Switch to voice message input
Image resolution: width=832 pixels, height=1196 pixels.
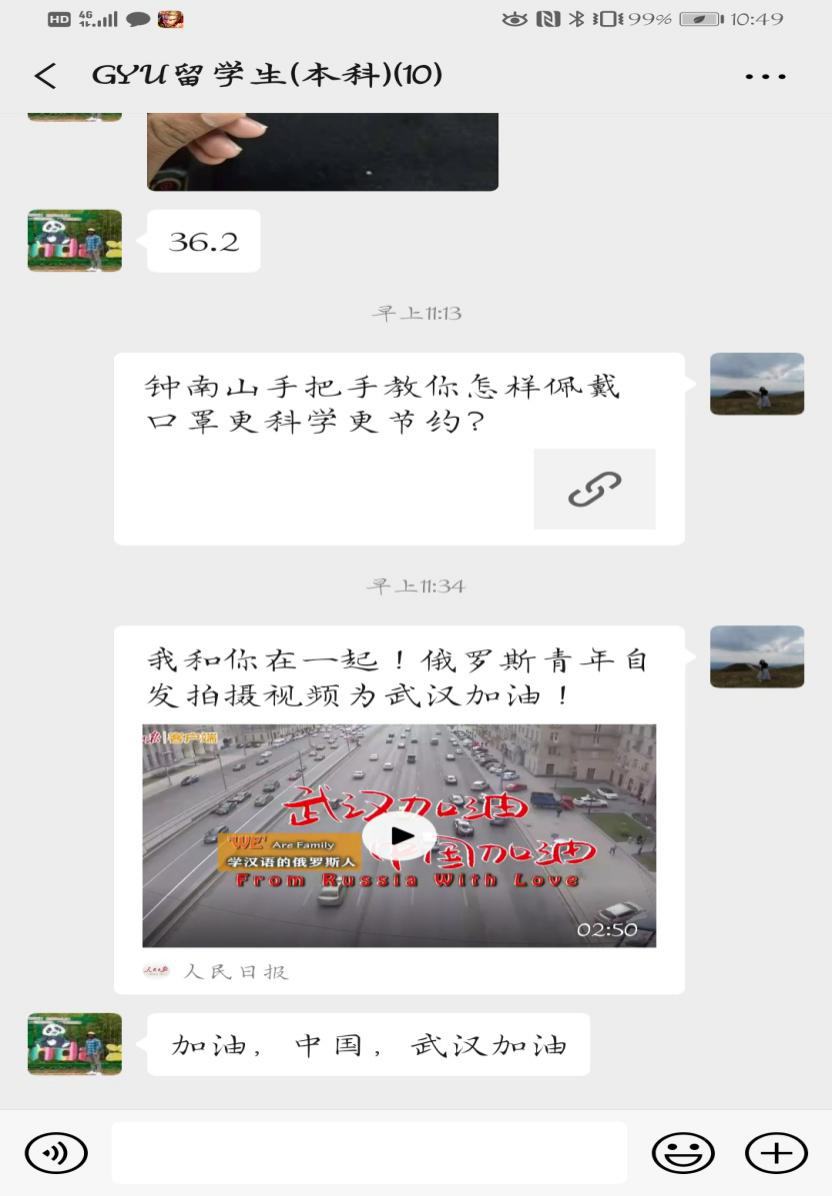(x=56, y=1153)
